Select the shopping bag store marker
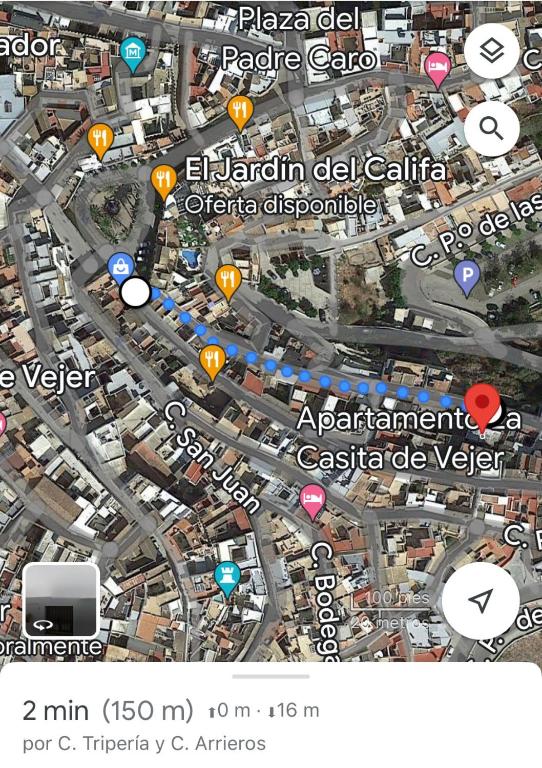The width and height of the screenshot is (542, 768). (120, 267)
